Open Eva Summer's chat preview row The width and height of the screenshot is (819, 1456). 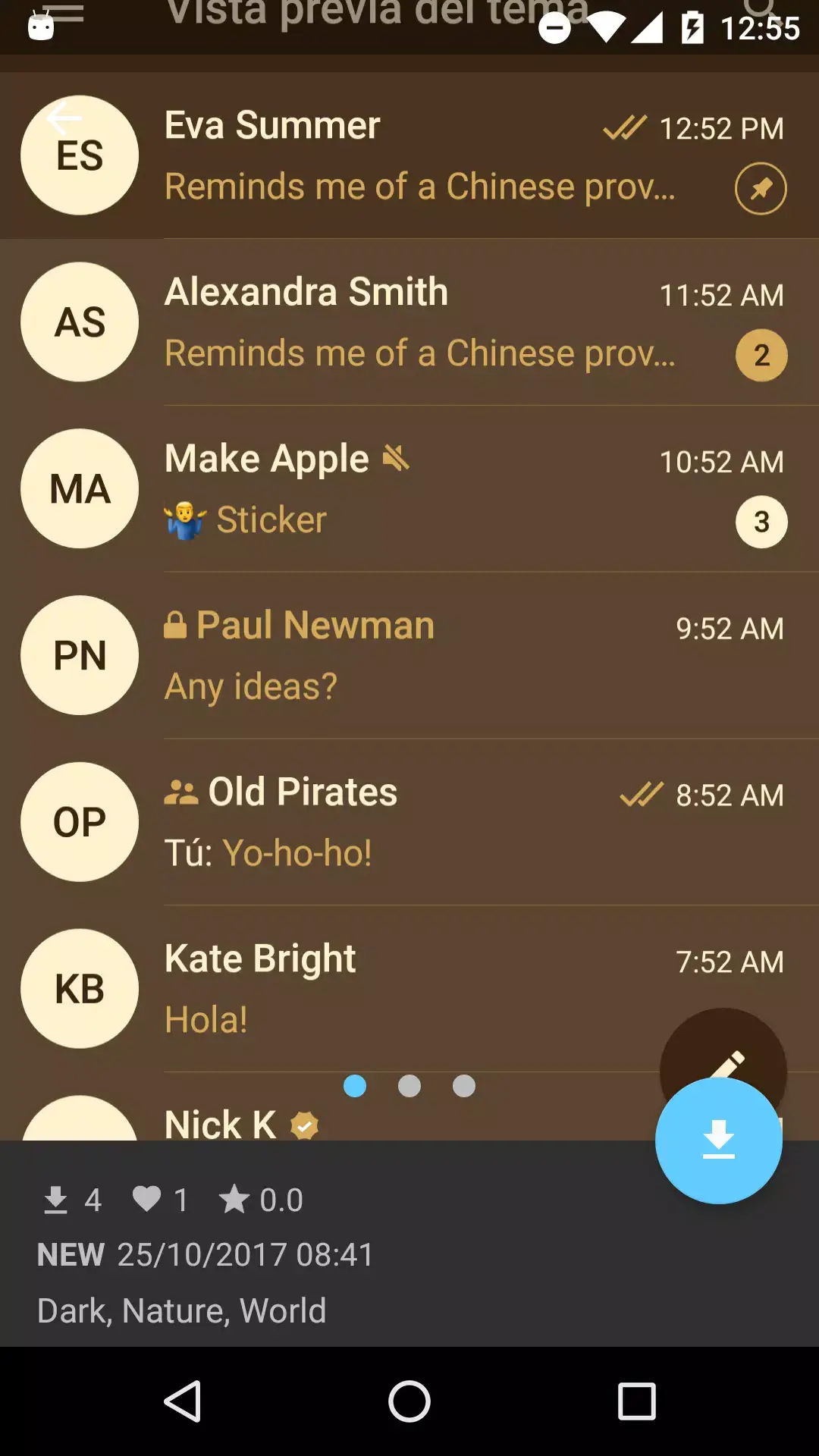(417, 155)
